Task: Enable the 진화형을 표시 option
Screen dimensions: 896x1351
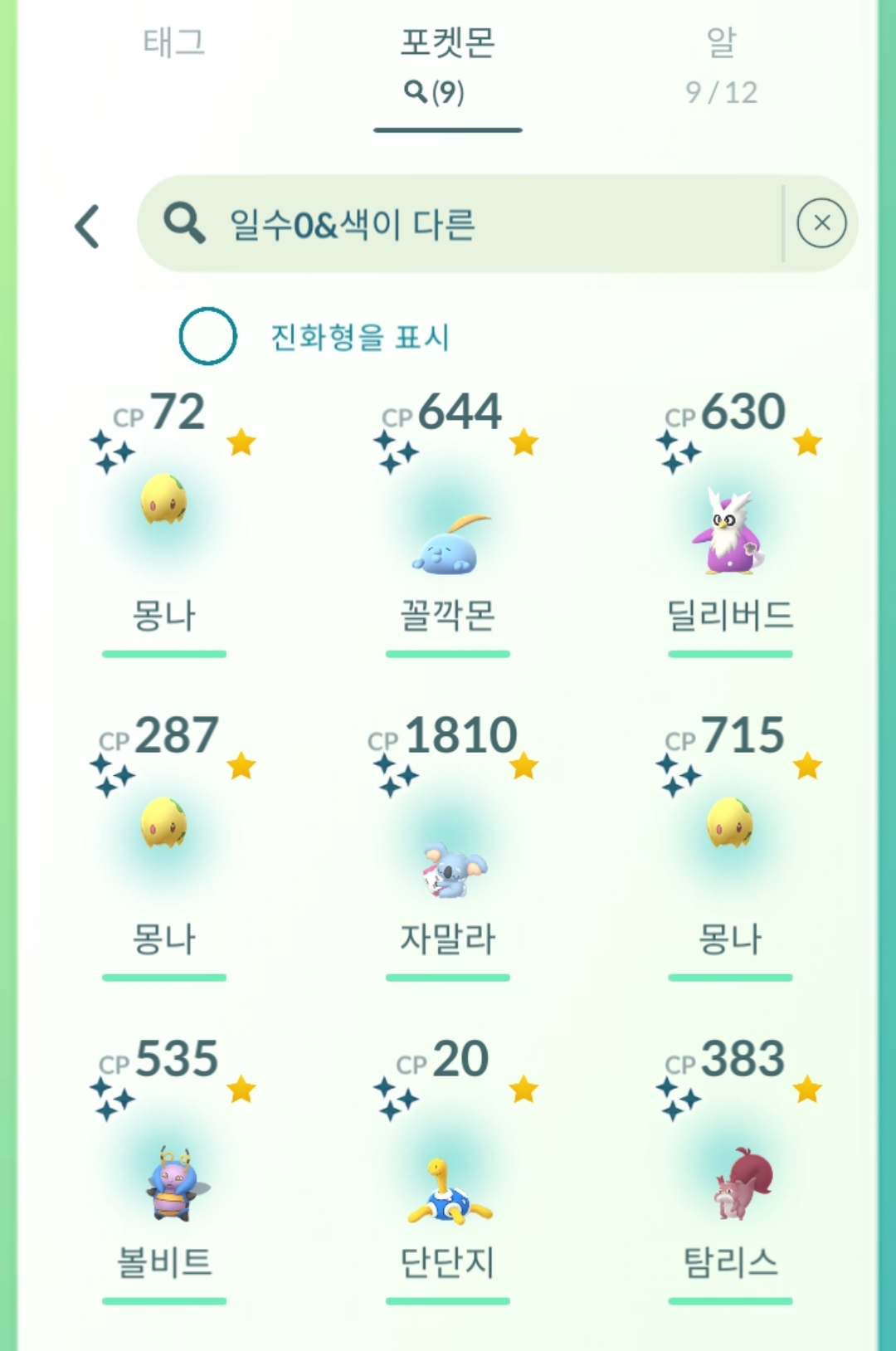Action: click(x=208, y=336)
